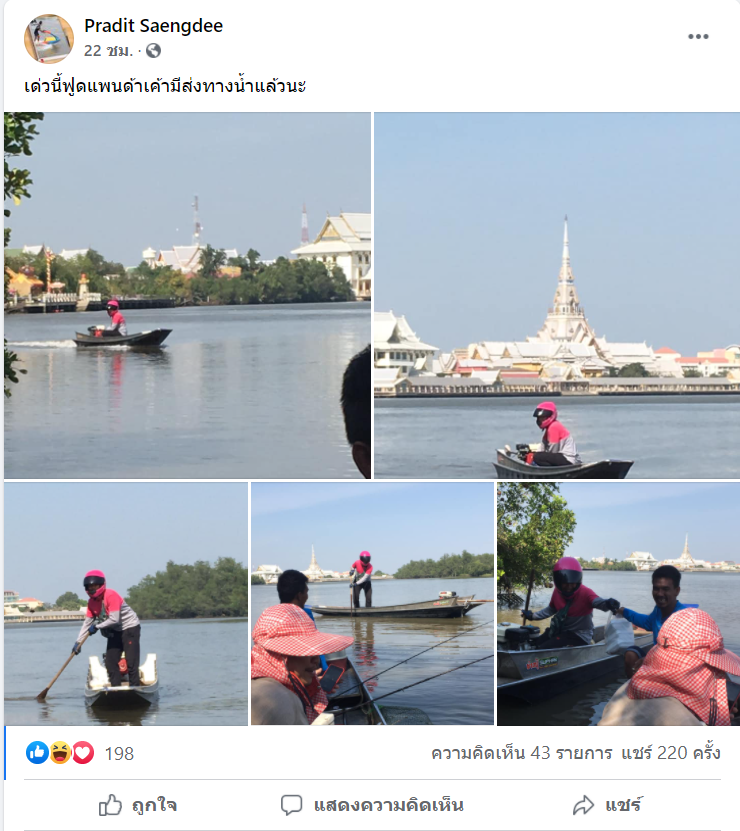Open the photo with the white temple spire

(x=557, y=296)
